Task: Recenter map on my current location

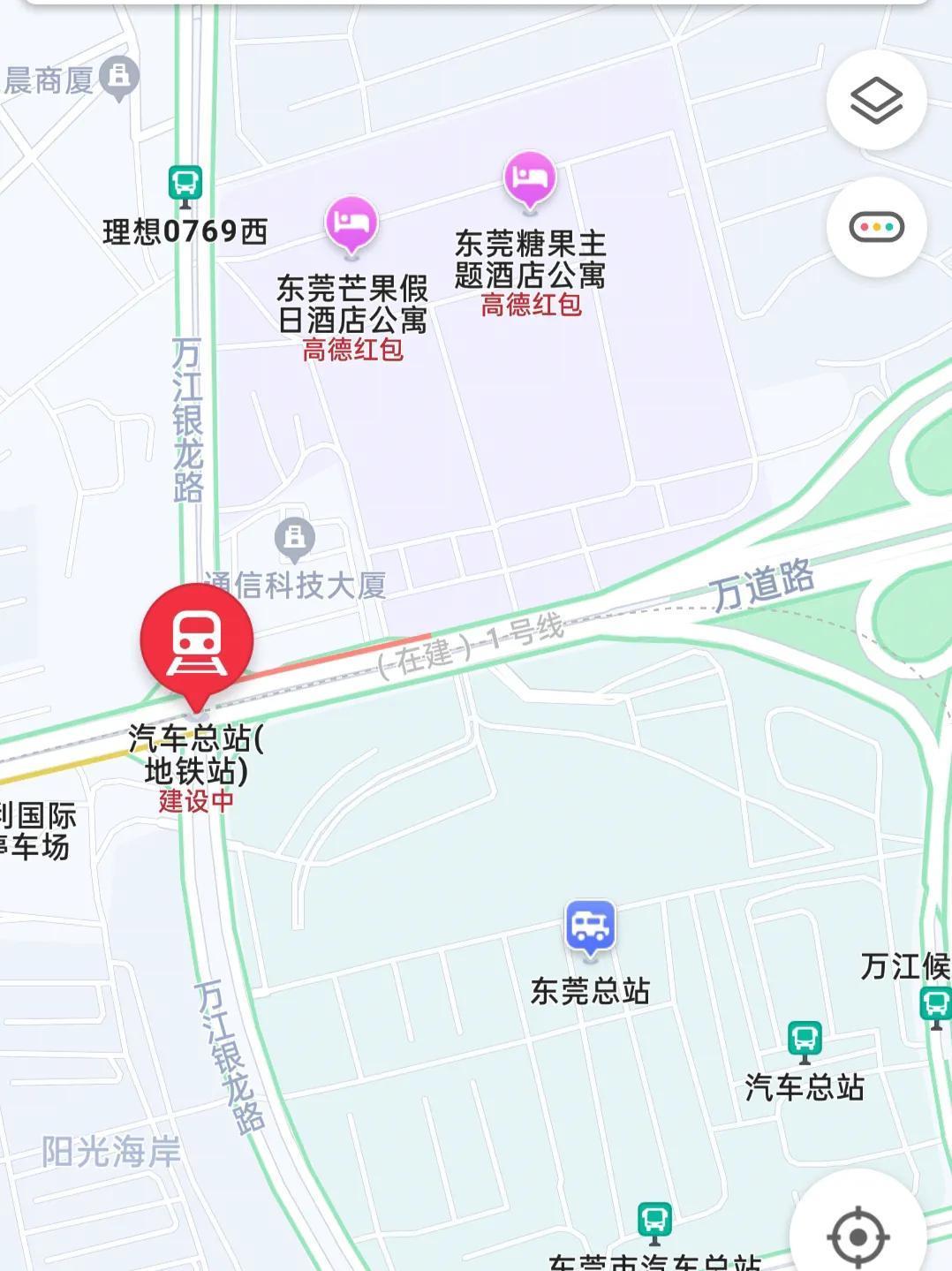Action: (857, 1236)
